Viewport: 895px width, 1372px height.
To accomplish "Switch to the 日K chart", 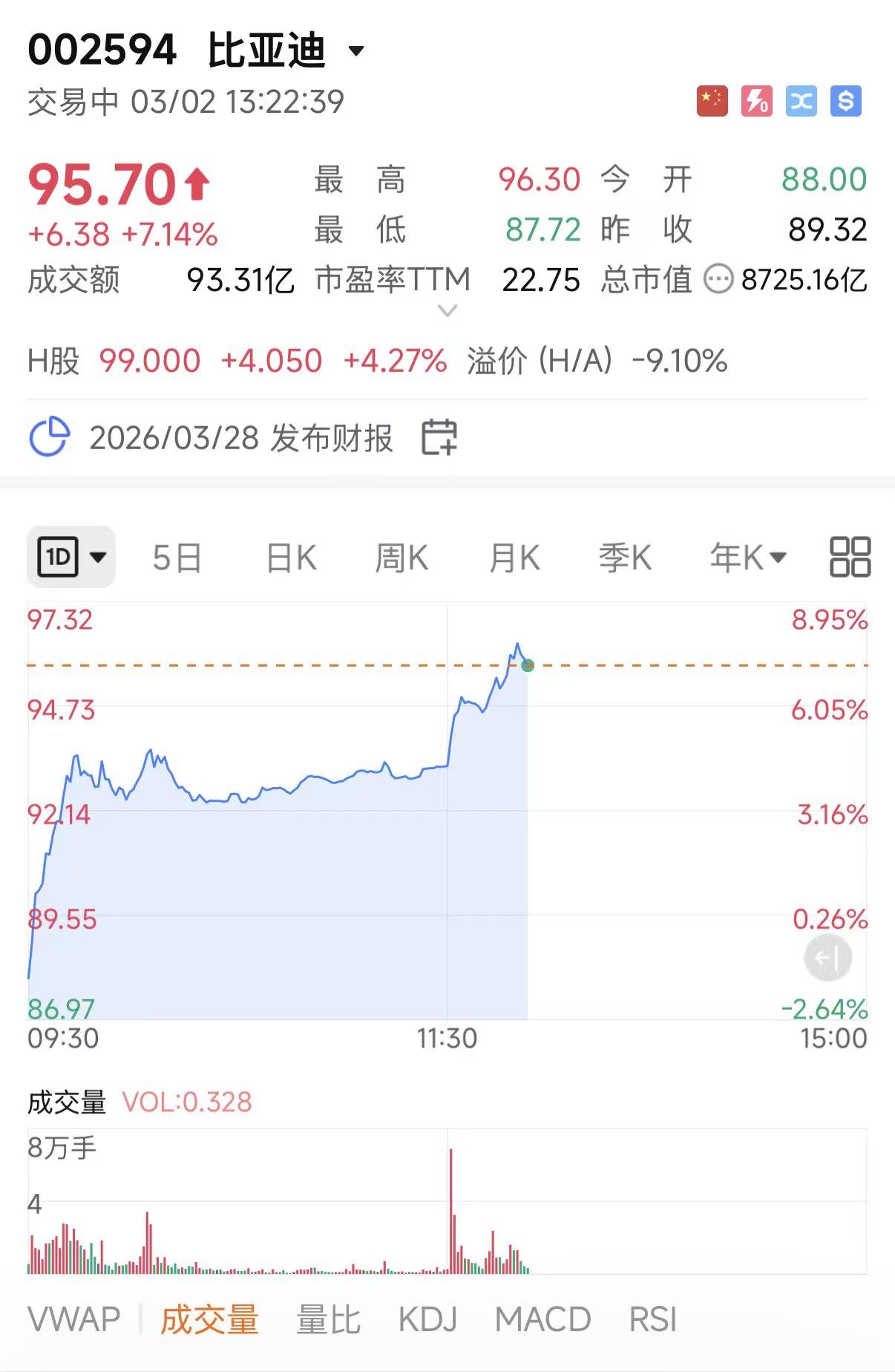I will point(291,558).
